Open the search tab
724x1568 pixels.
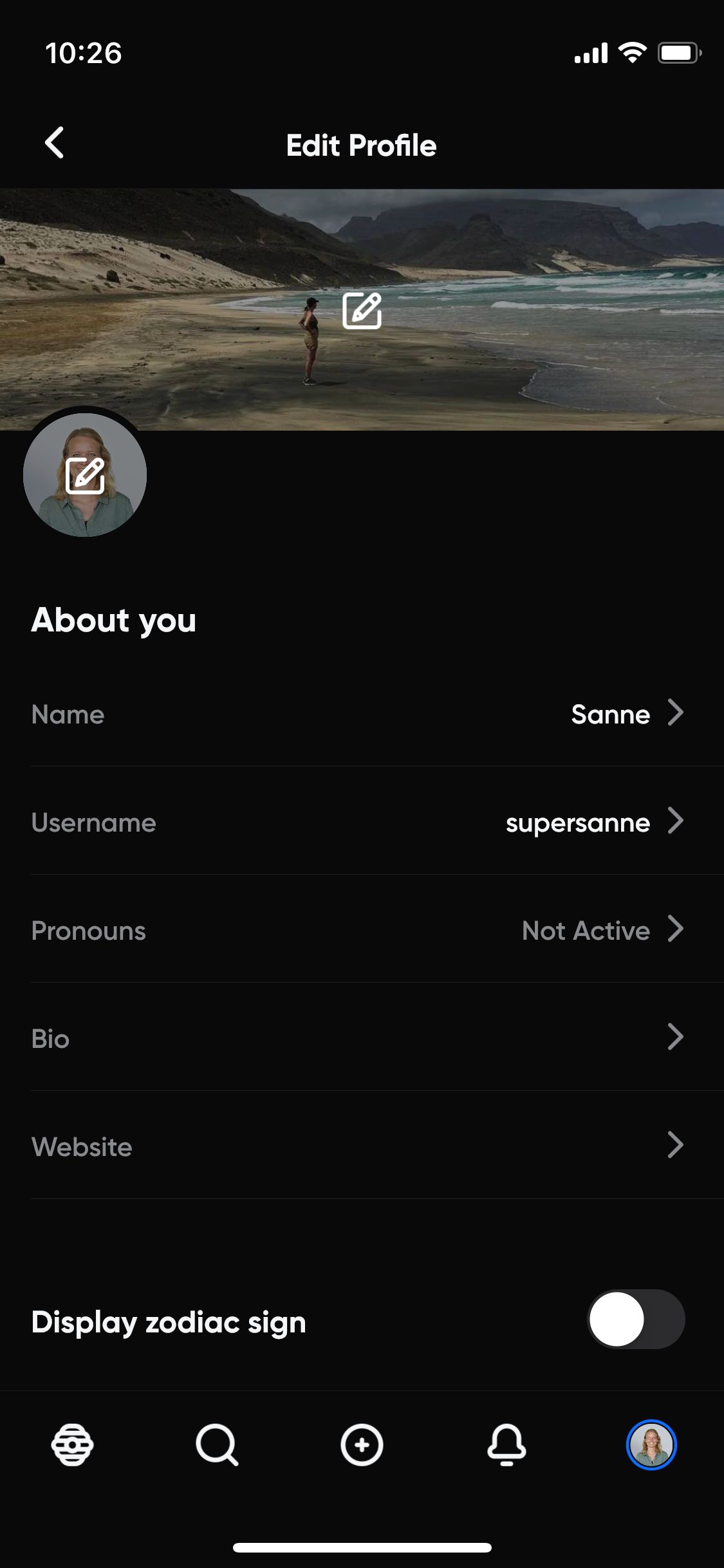(x=217, y=1445)
